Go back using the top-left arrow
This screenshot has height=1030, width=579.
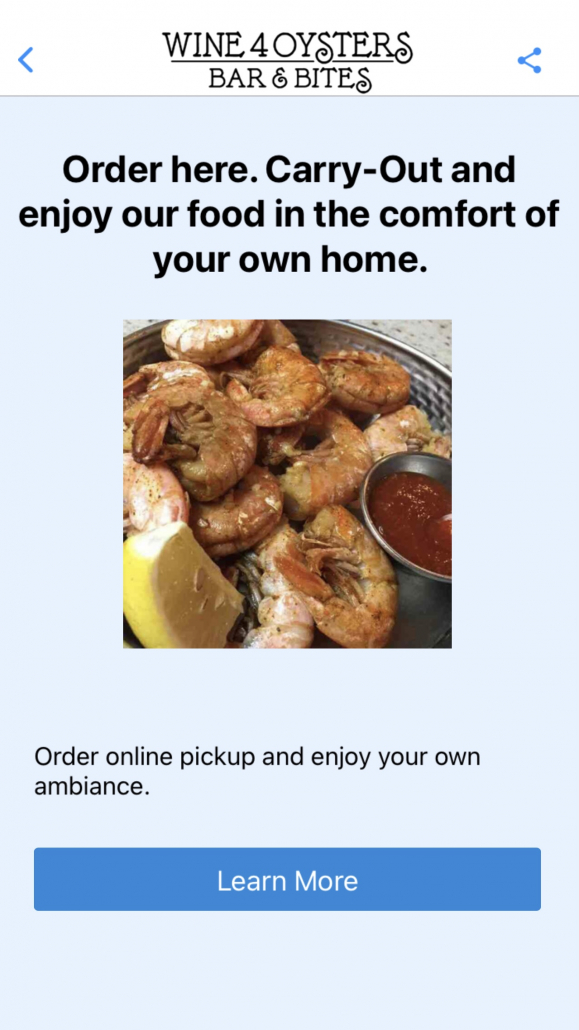tap(25, 60)
